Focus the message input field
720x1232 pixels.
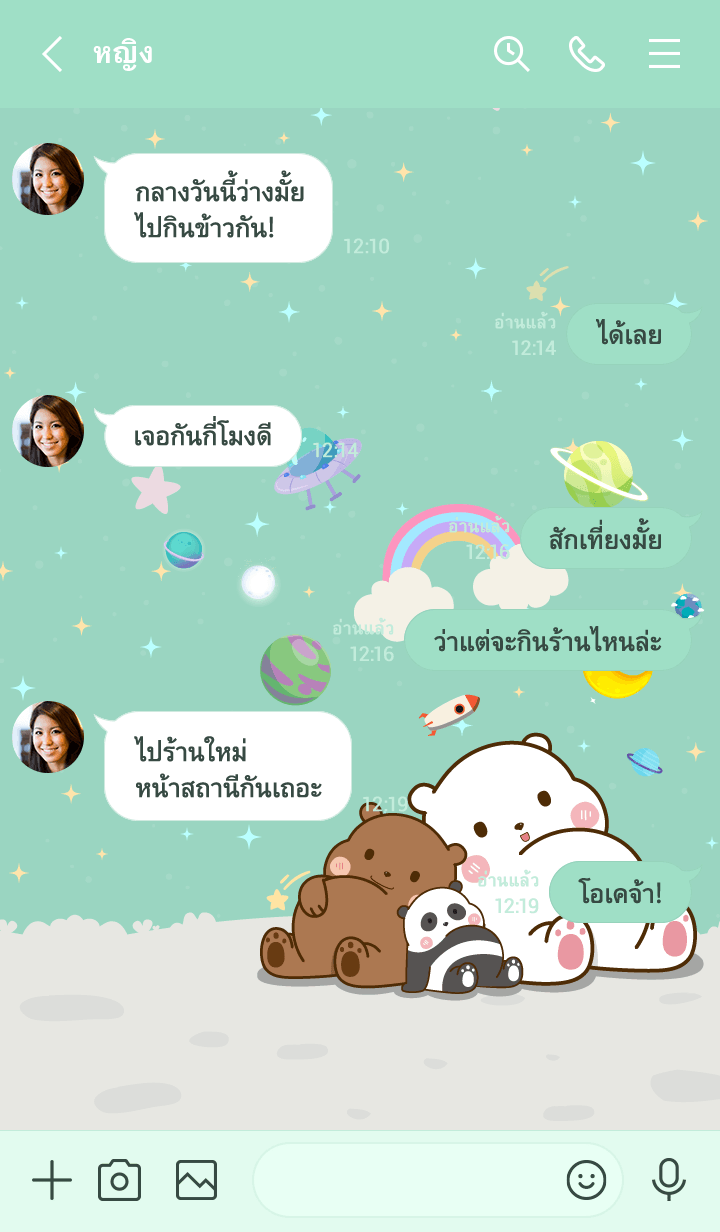[405, 1181]
